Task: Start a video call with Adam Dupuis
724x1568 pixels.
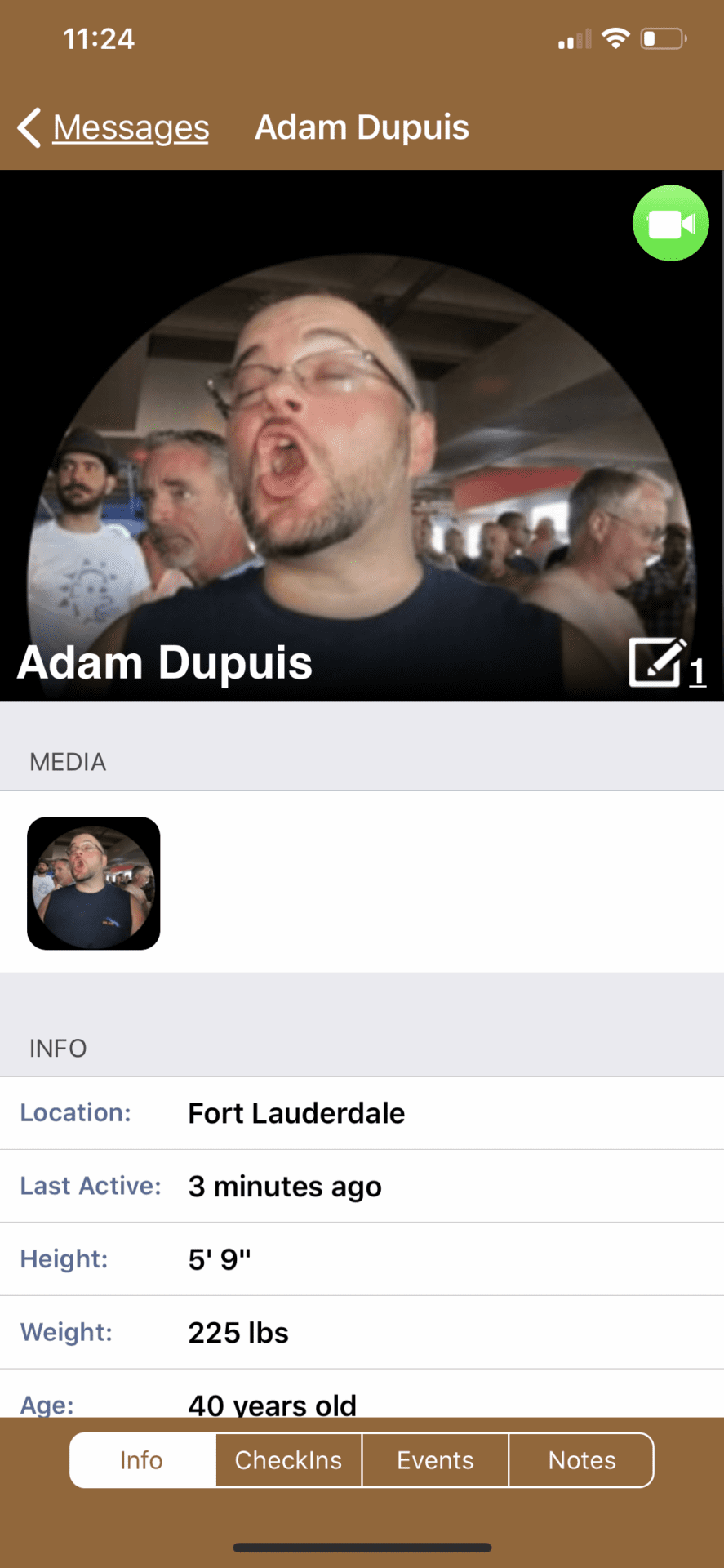Action: click(670, 223)
